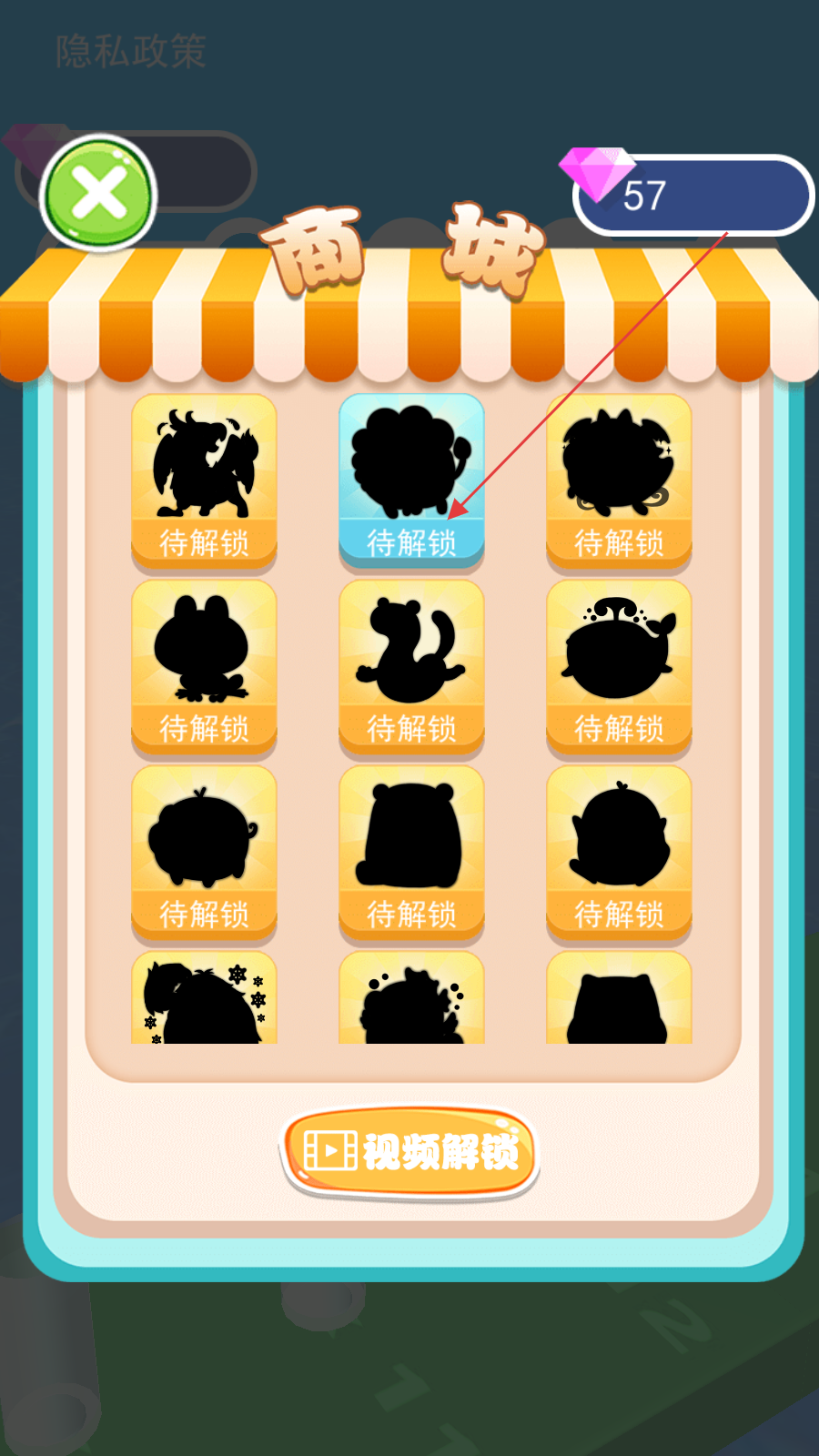Close the shop dialog
The height and width of the screenshot is (1456, 819).
(98, 193)
